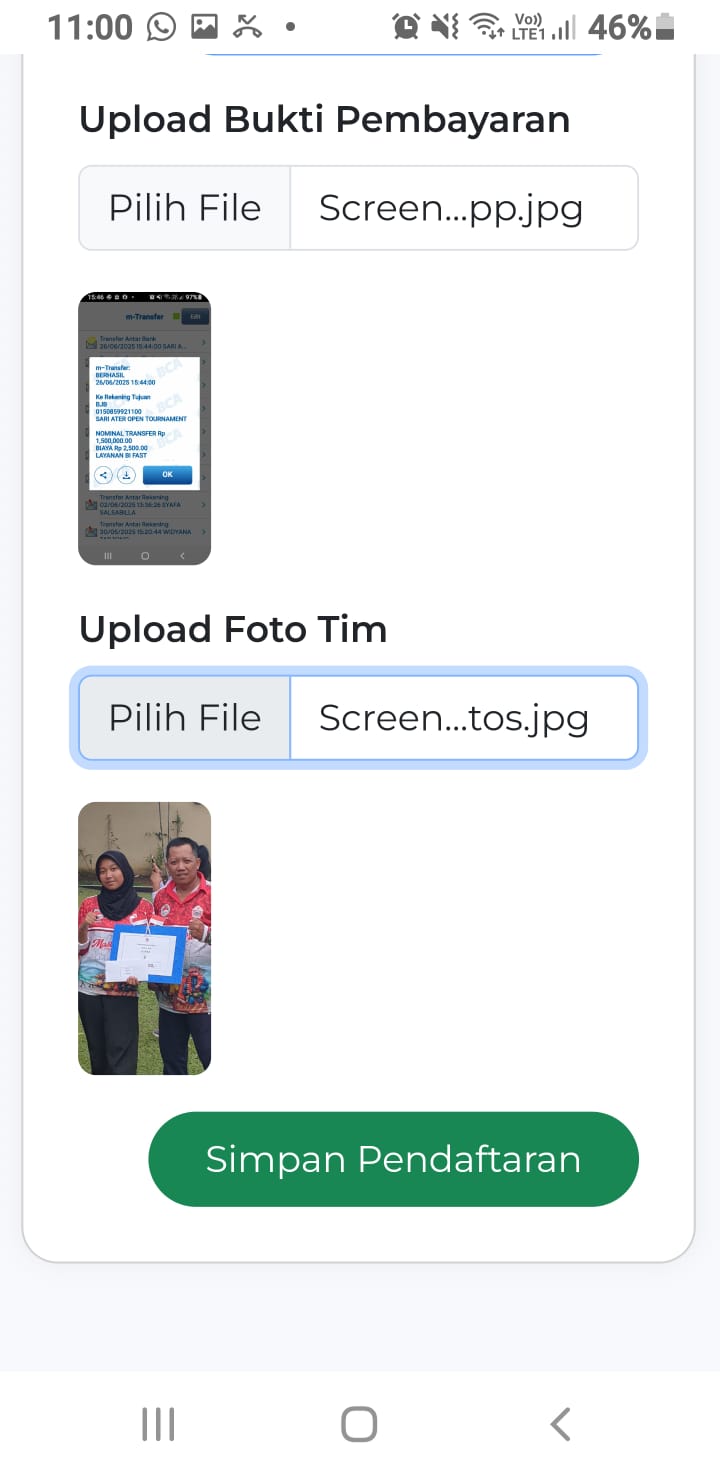Tap Simpan Pendaftaran button
Screen dimensions: 720x1480
click(393, 1159)
